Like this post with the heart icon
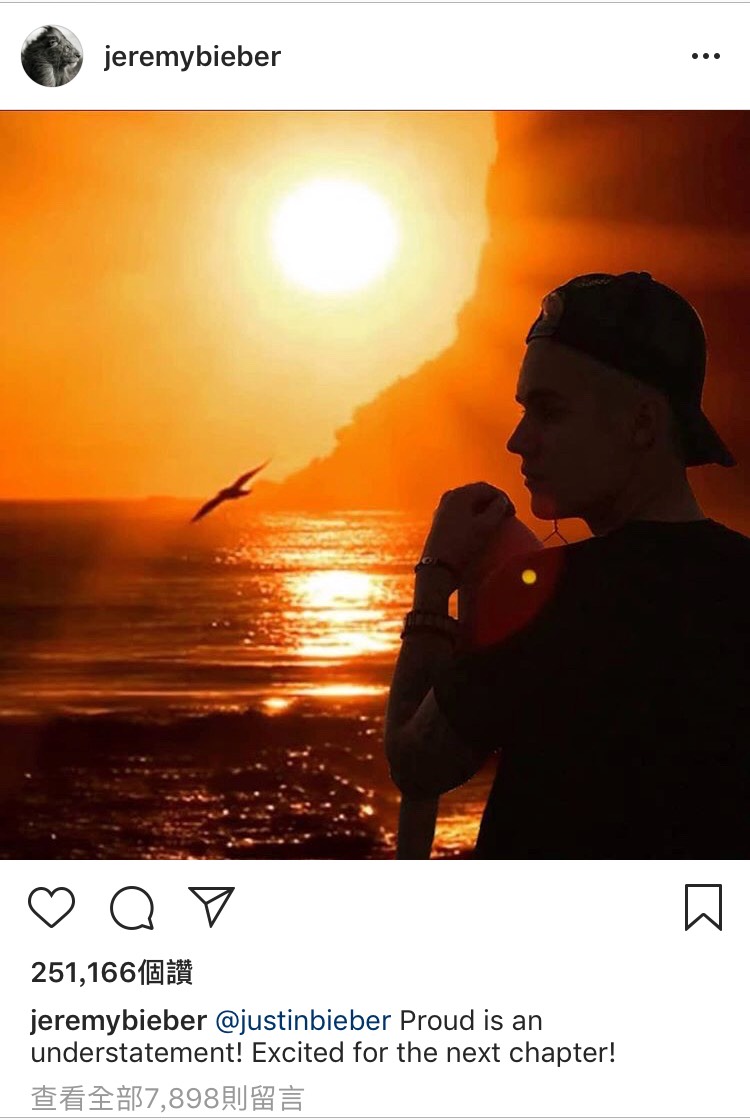This screenshot has height=1120, width=750. point(51,907)
